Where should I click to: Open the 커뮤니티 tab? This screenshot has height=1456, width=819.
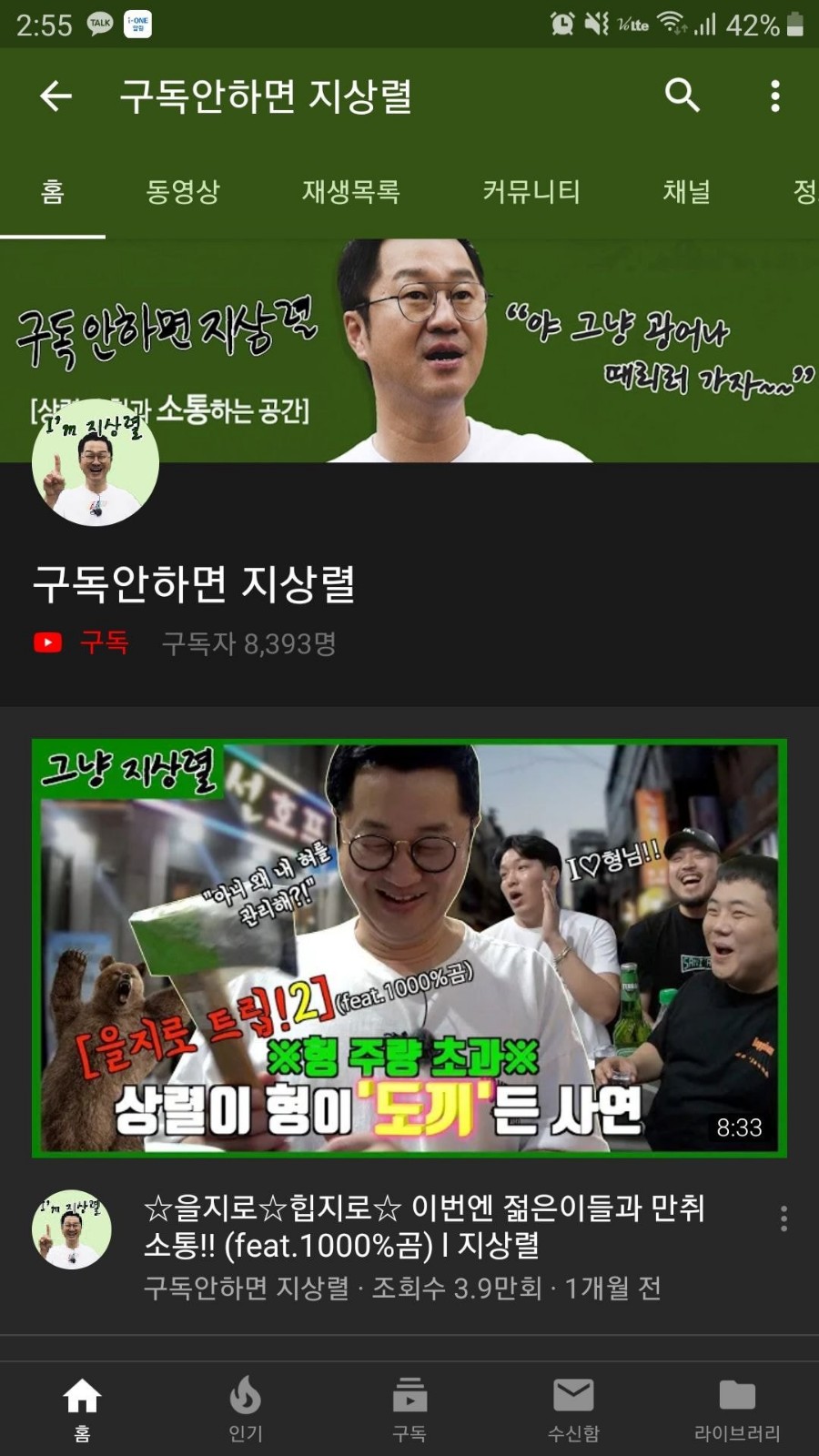531,191
